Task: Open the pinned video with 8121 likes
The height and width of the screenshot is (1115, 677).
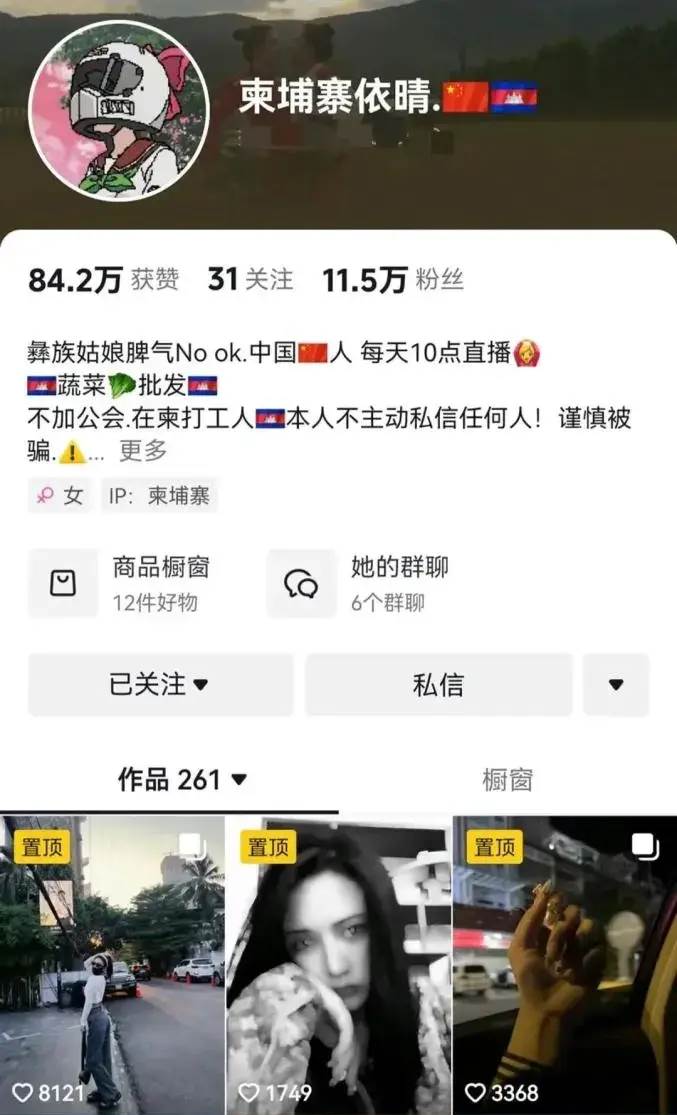Action: (112, 960)
